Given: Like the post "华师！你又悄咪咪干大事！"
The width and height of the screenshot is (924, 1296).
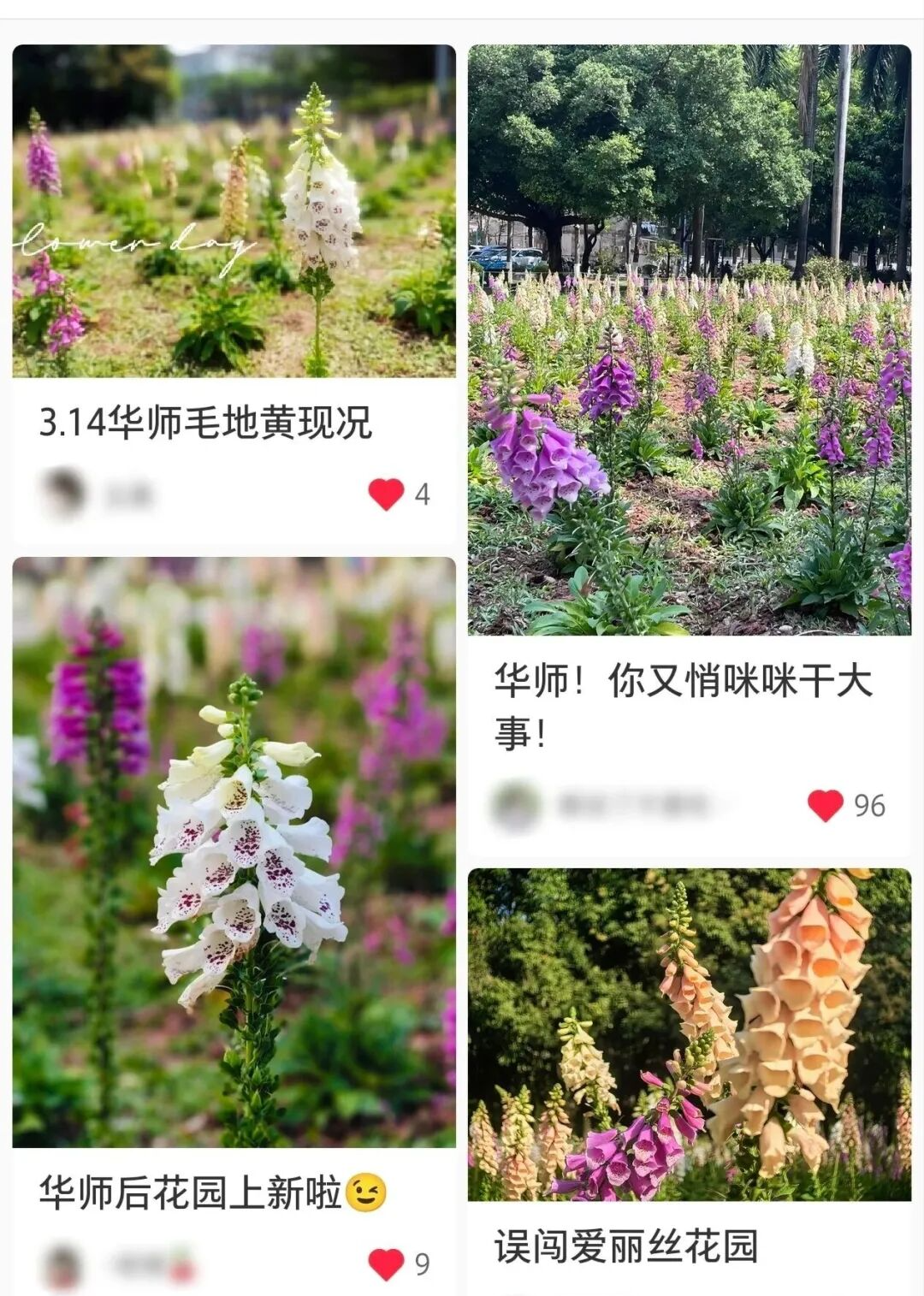Looking at the screenshot, I should point(825,805).
